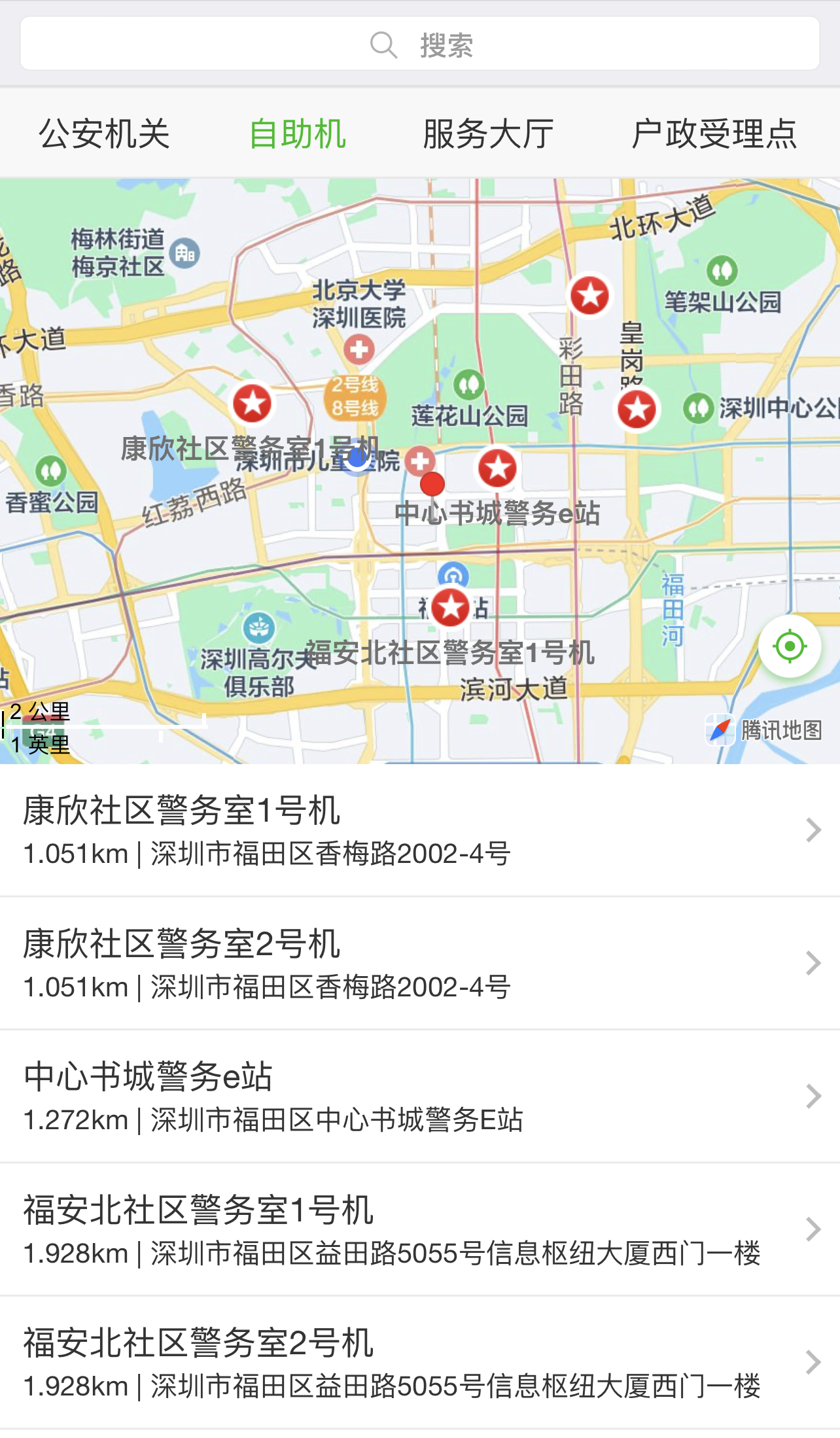
Task: Tap the map marker above 福安北社区警务室1号机 label
Action: (x=451, y=607)
